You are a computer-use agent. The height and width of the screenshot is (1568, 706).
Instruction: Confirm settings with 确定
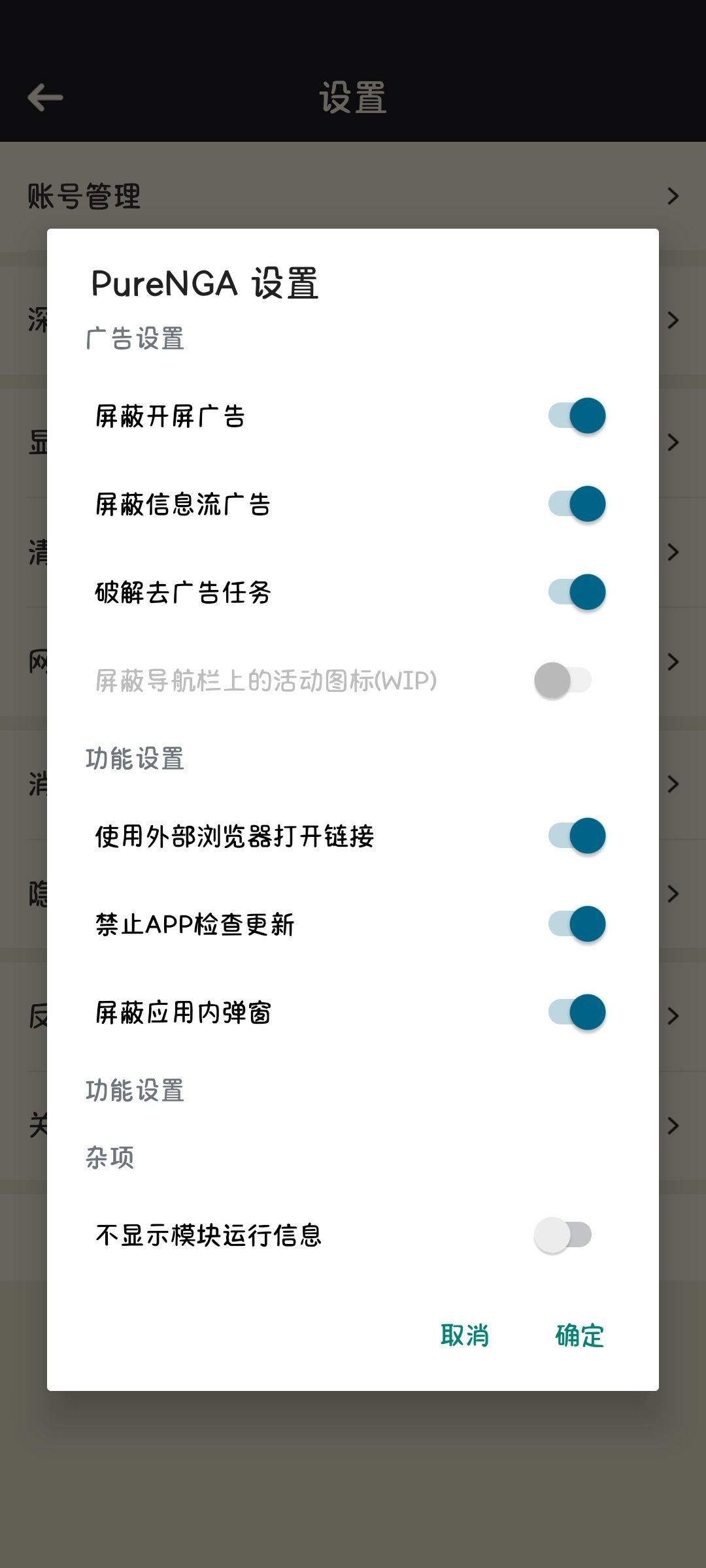tap(579, 1335)
